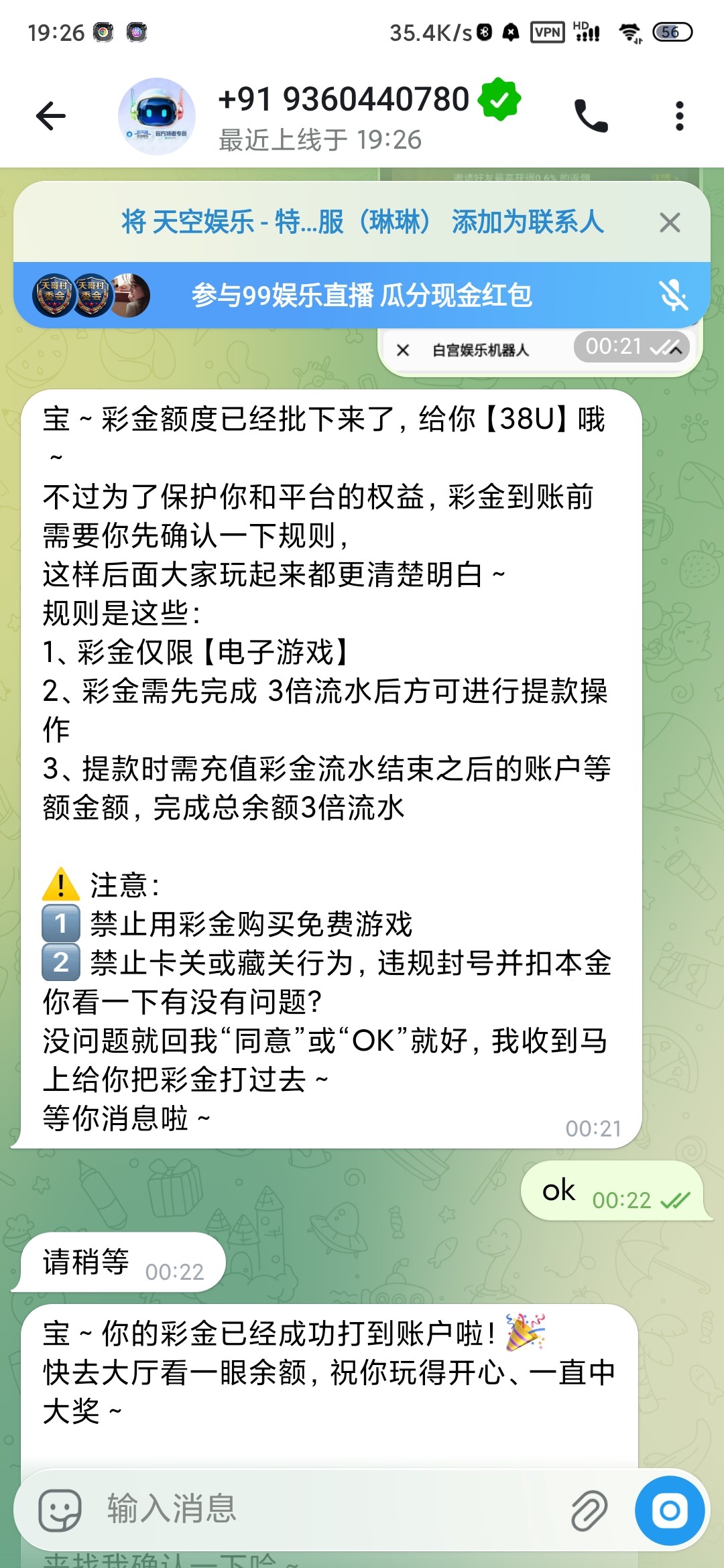Add 天空娱乐 (琳琳) as a contact
The image size is (724, 1568).
coord(362,222)
